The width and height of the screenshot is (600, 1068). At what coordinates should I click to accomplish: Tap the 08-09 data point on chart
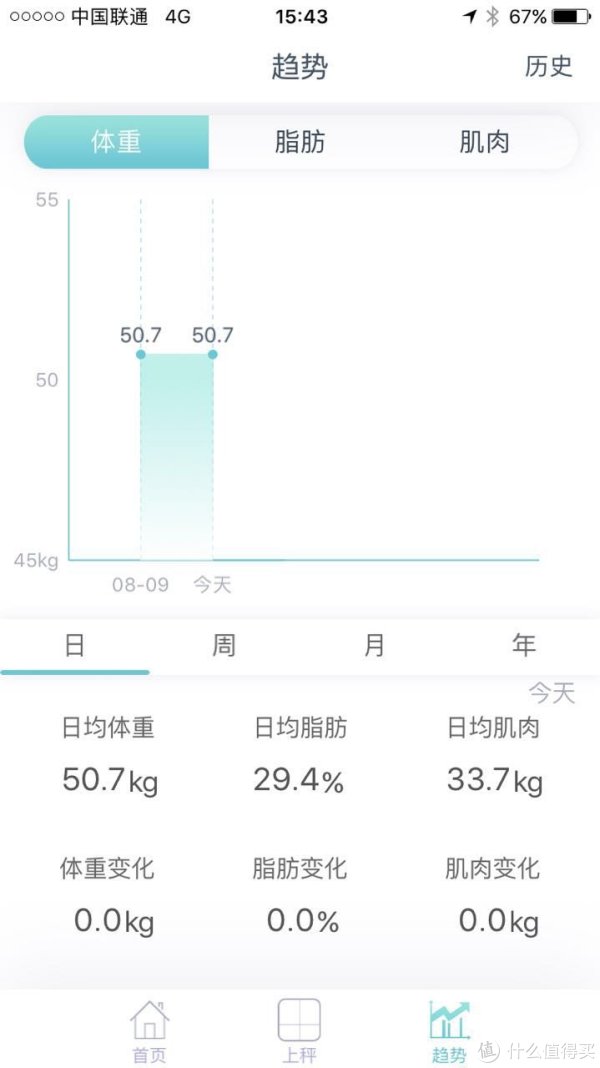(141, 354)
